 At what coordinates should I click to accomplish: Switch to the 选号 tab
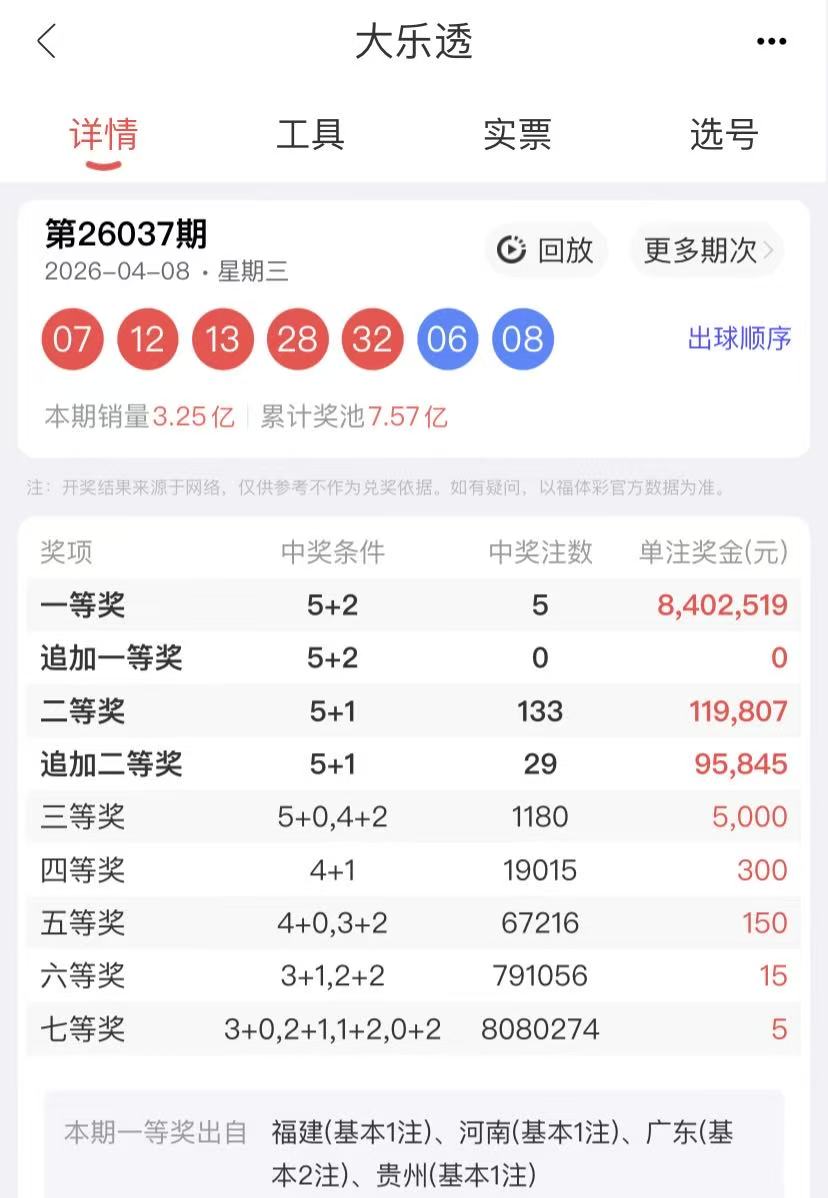click(724, 134)
